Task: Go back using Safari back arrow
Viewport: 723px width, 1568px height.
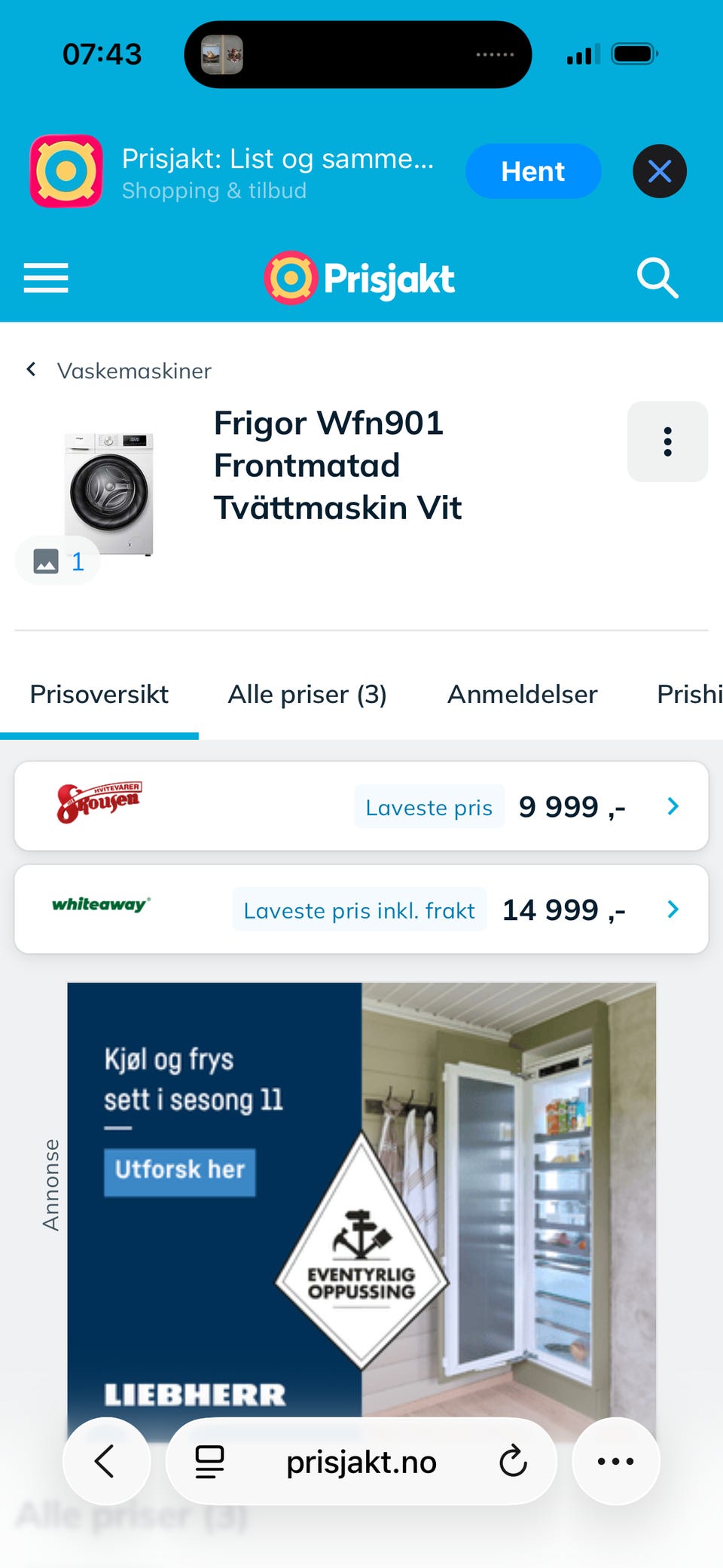Action: click(106, 1460)
